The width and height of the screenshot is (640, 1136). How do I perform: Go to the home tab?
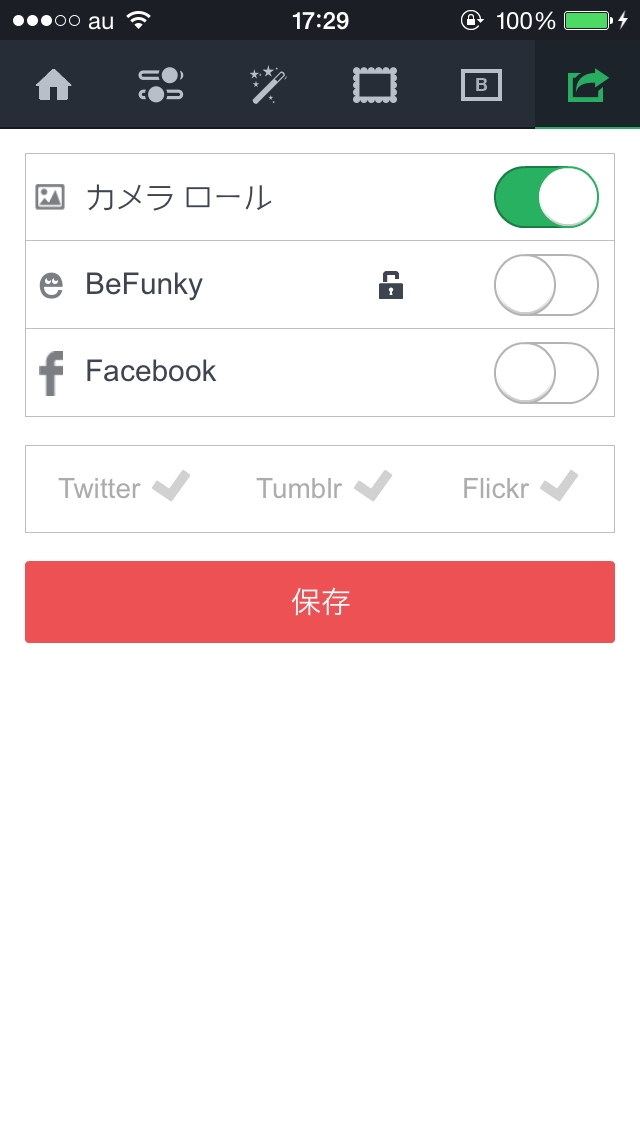click(54, 85)
